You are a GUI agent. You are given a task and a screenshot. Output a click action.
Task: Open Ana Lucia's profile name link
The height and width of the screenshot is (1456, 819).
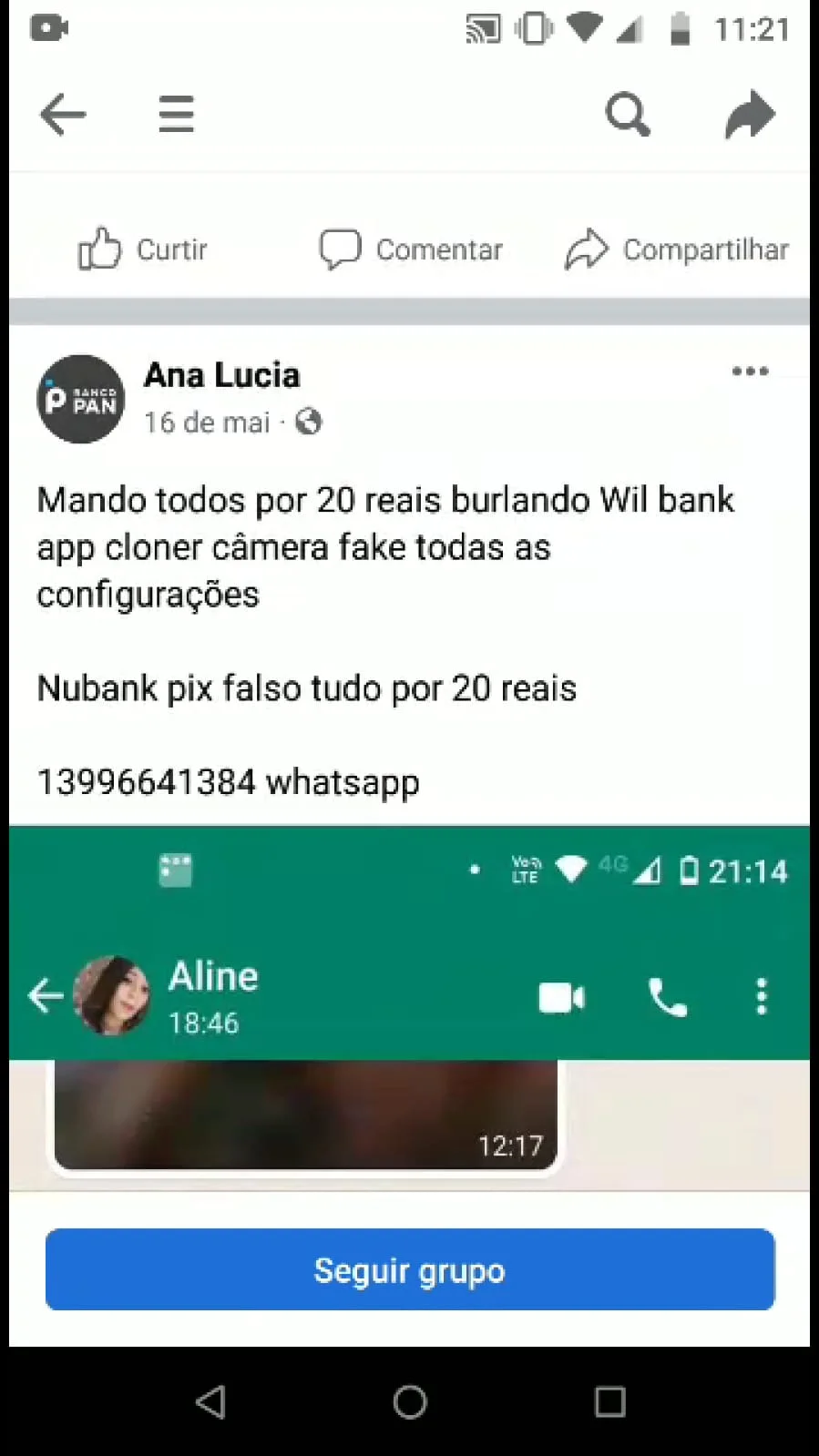click(222, 375)
